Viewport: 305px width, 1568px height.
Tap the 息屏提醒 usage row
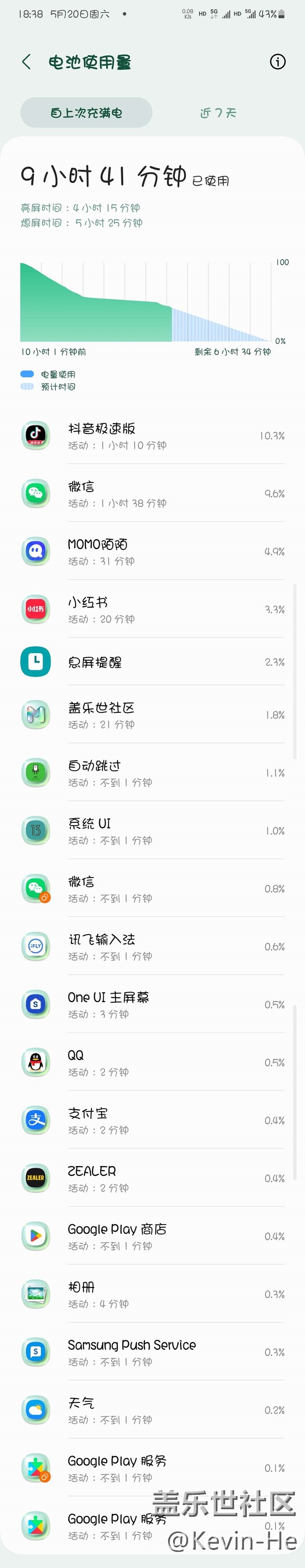152,662
